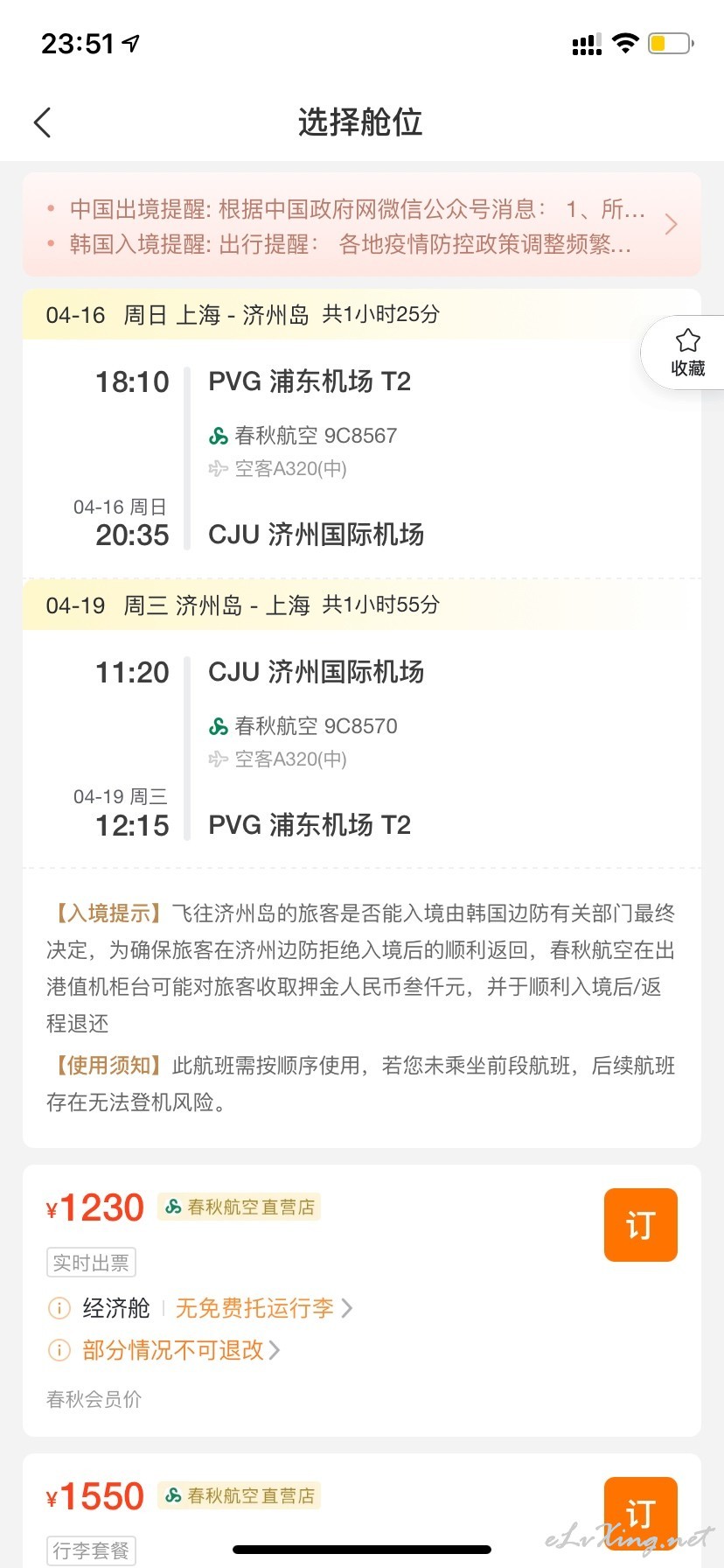View 部分情况不可退改 refund rules
The image size is (724, 1568).
tap(181, 1350)
